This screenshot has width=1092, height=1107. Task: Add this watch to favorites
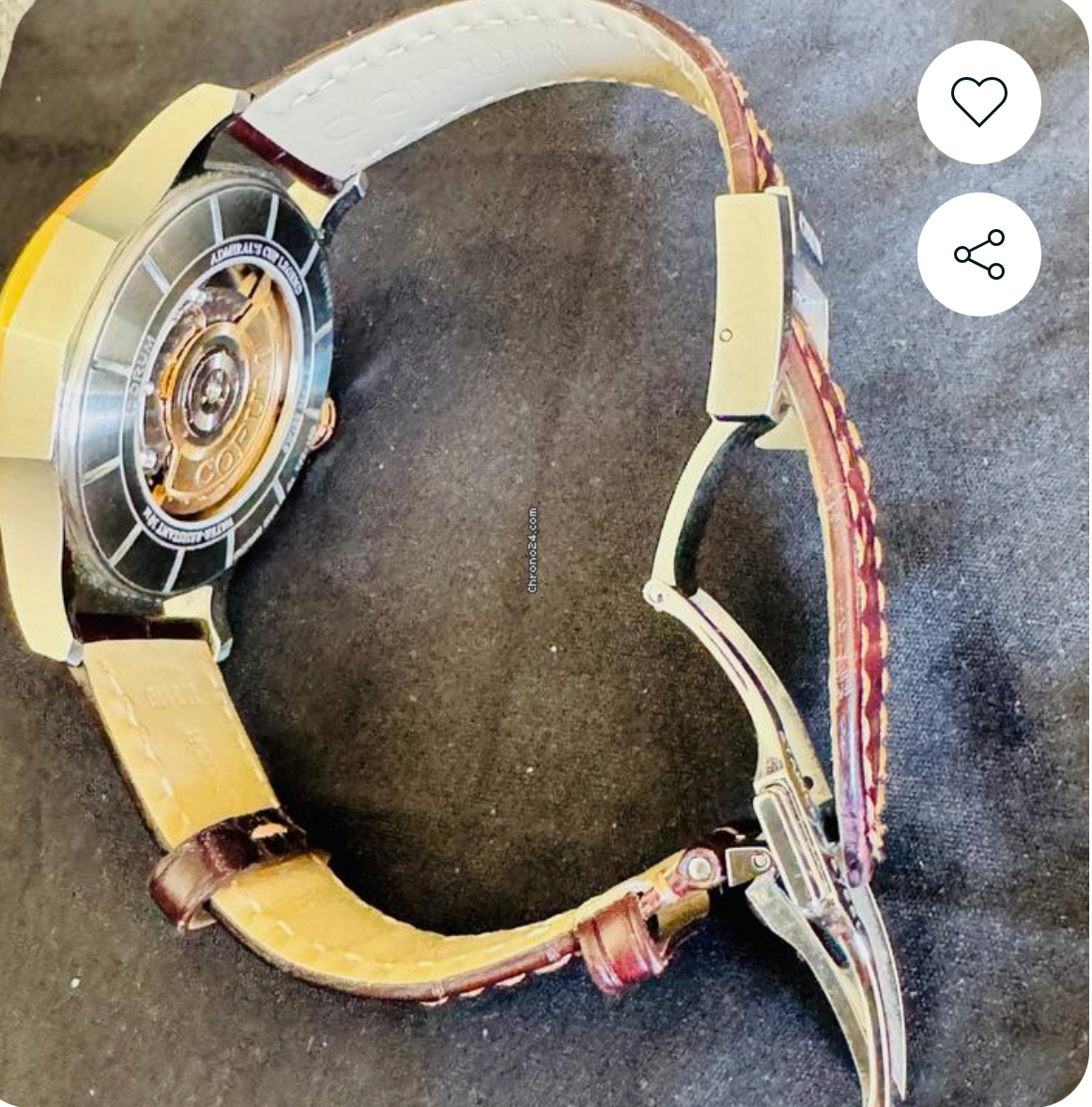click(978, 101)
